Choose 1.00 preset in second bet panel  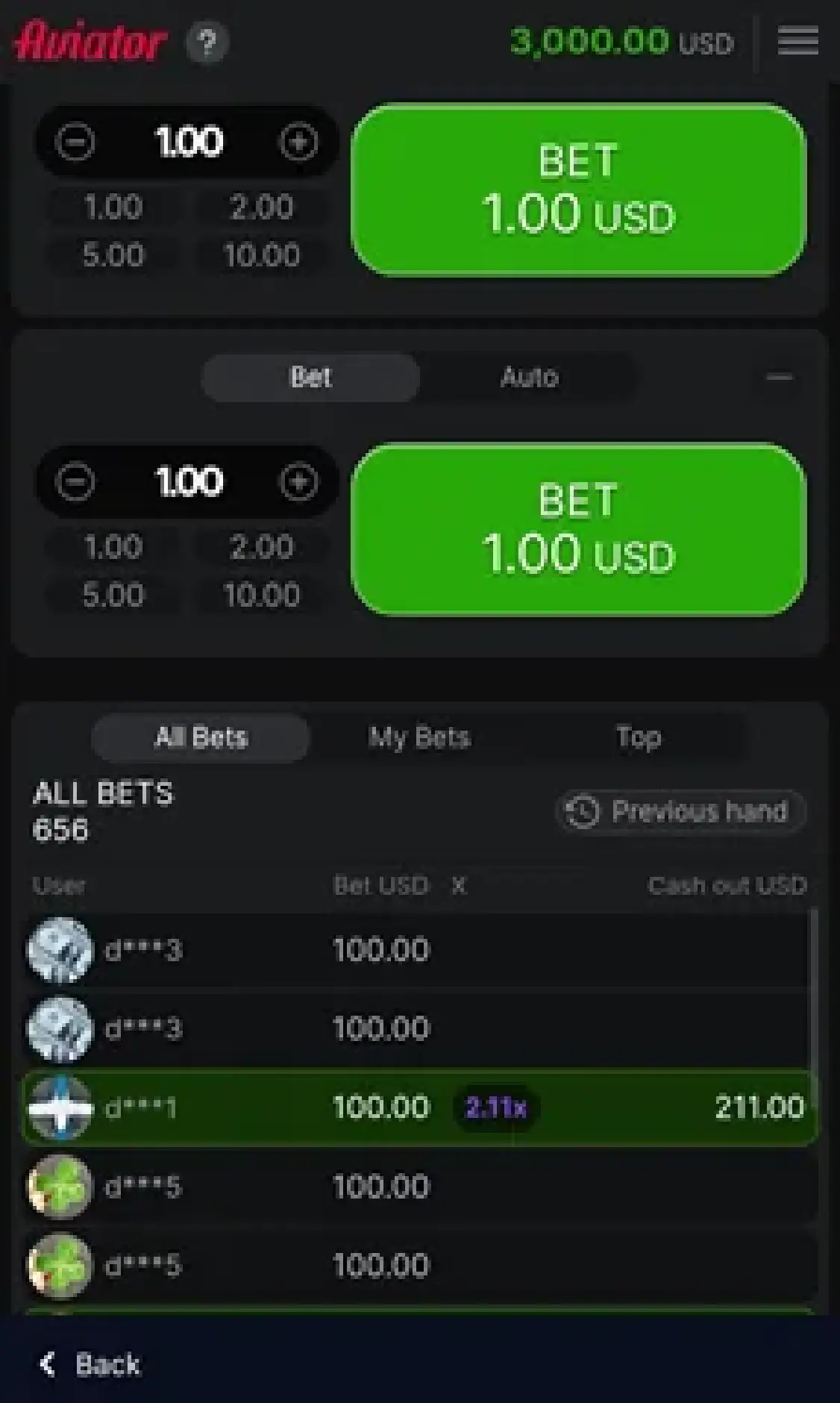click(113, 547)
